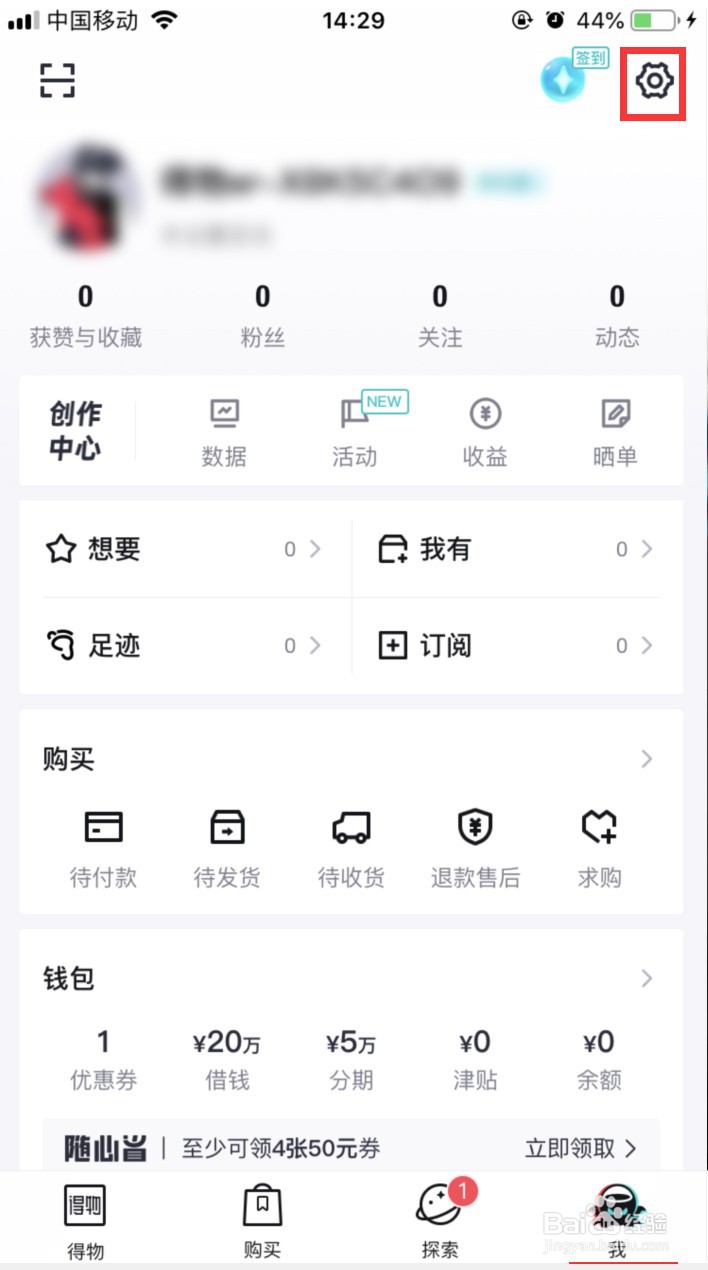Open the 订阅 subscriptions row
Image resolution: width=708 pixels, height=1270 pixels.
[515, 646]
